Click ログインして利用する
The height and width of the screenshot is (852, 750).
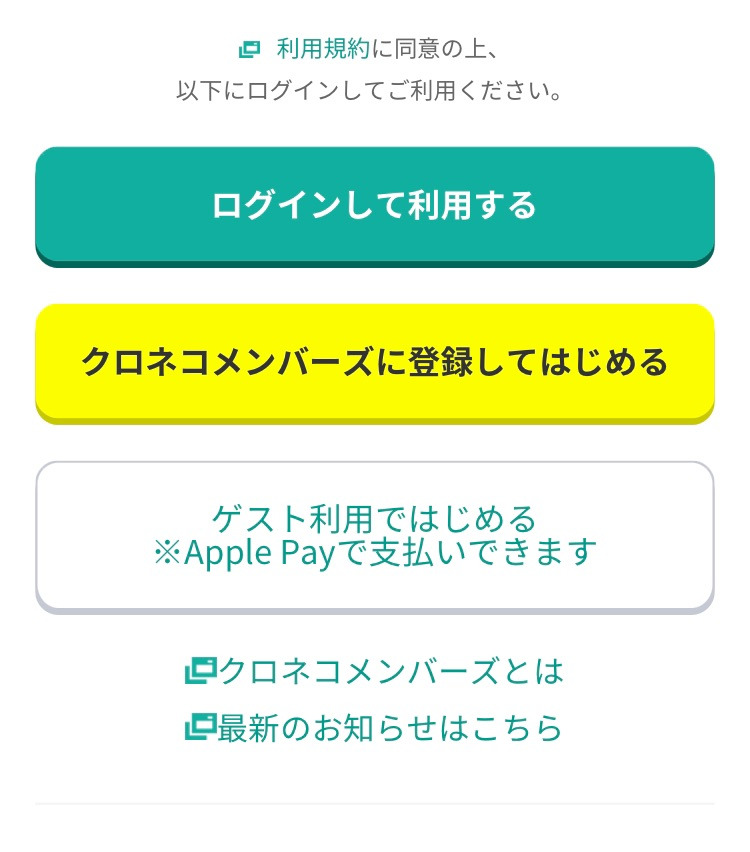(x=375, y=205)
